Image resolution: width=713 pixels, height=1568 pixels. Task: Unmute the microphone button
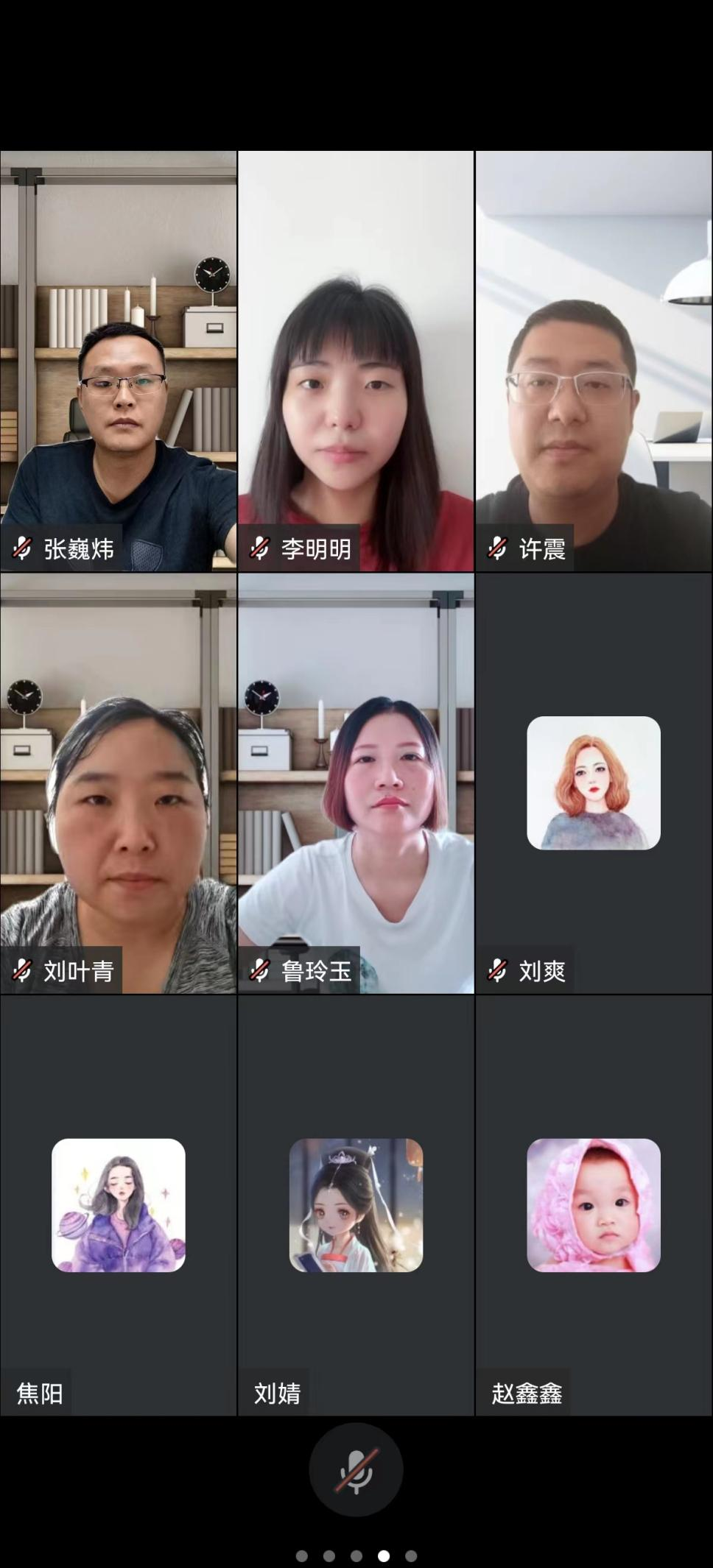[x=356, y=1469]
